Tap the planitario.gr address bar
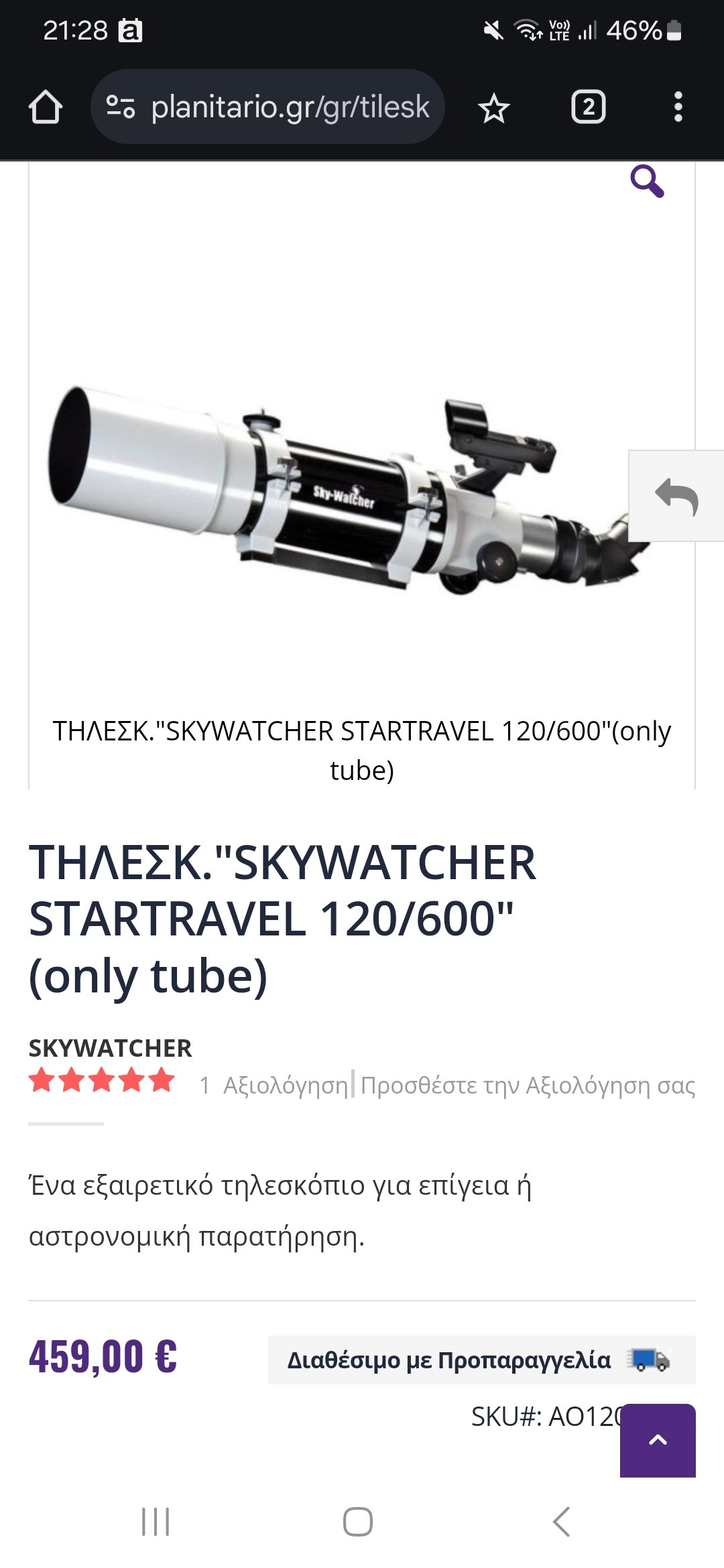The height and width of the screenshot is (1568, 724). (267, 107)
